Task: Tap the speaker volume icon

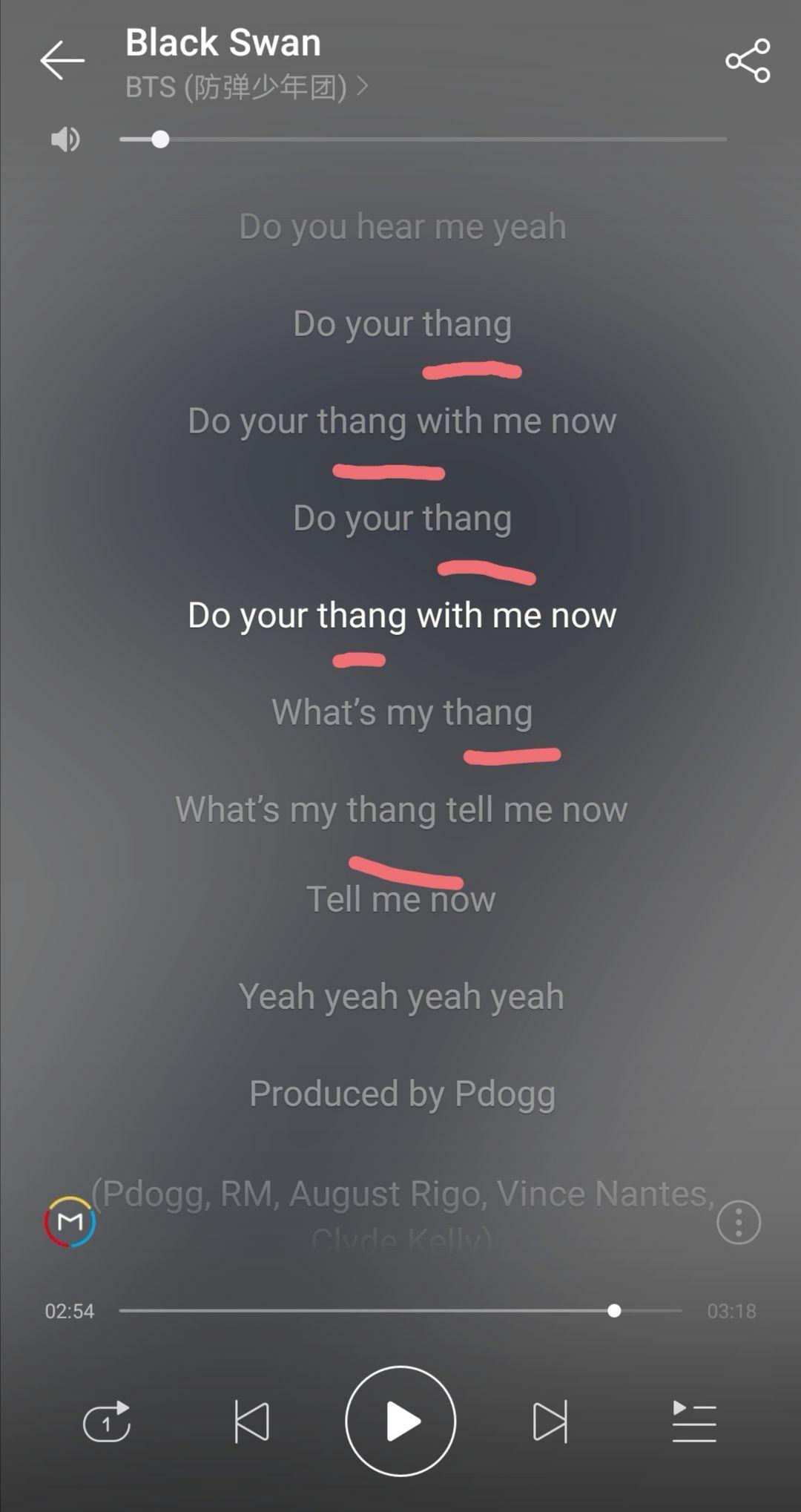Action: (x=65, y=139)
